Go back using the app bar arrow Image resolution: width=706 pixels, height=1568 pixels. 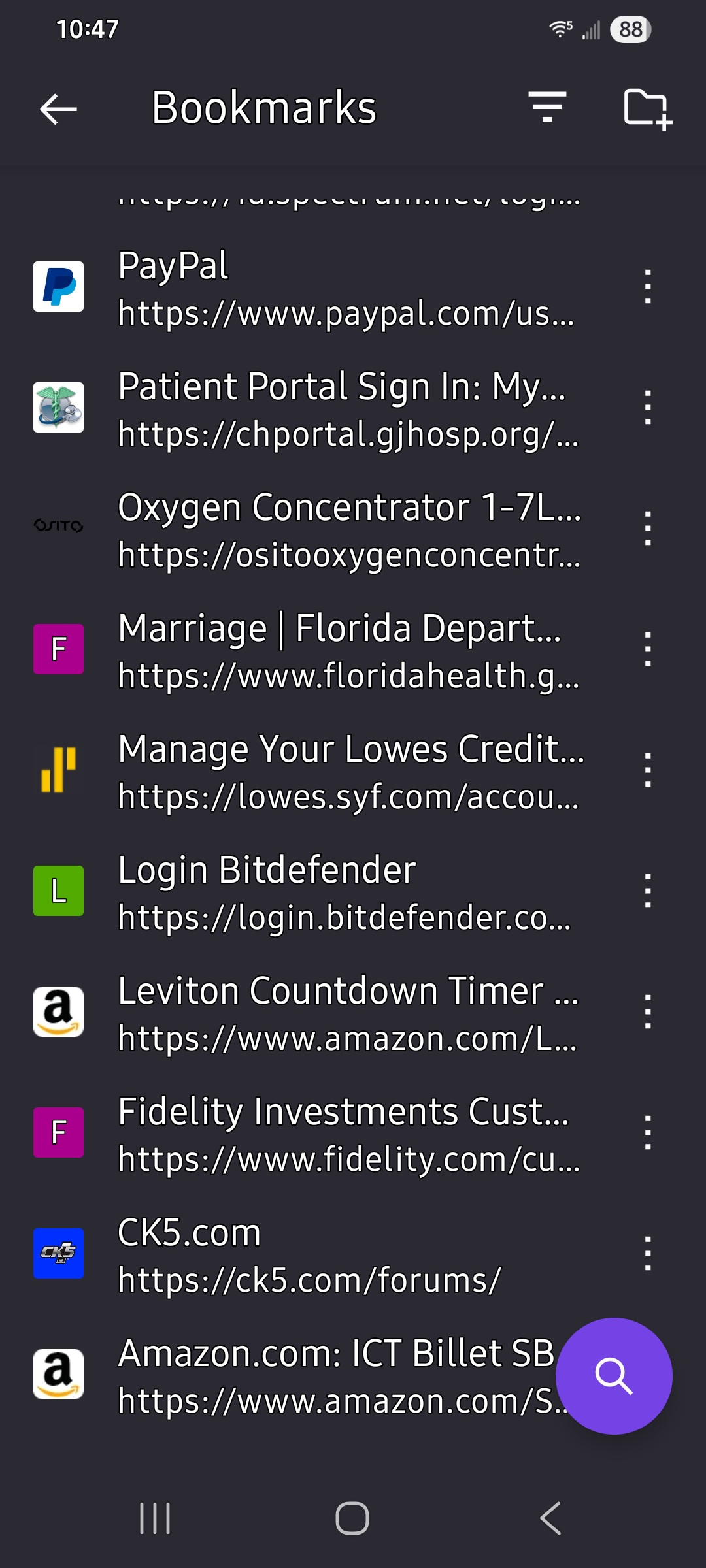pos(58,108)
